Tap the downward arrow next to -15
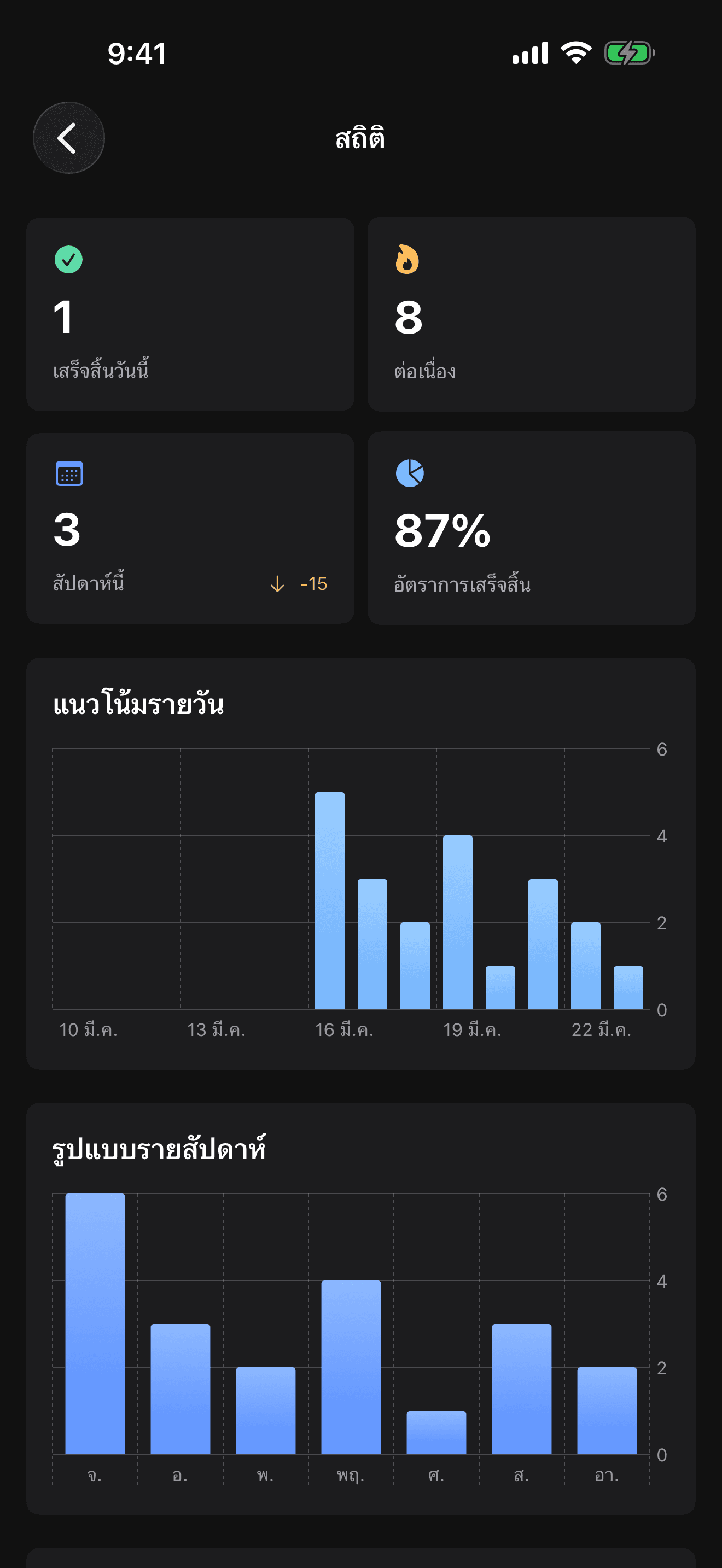 coord(278,585)
